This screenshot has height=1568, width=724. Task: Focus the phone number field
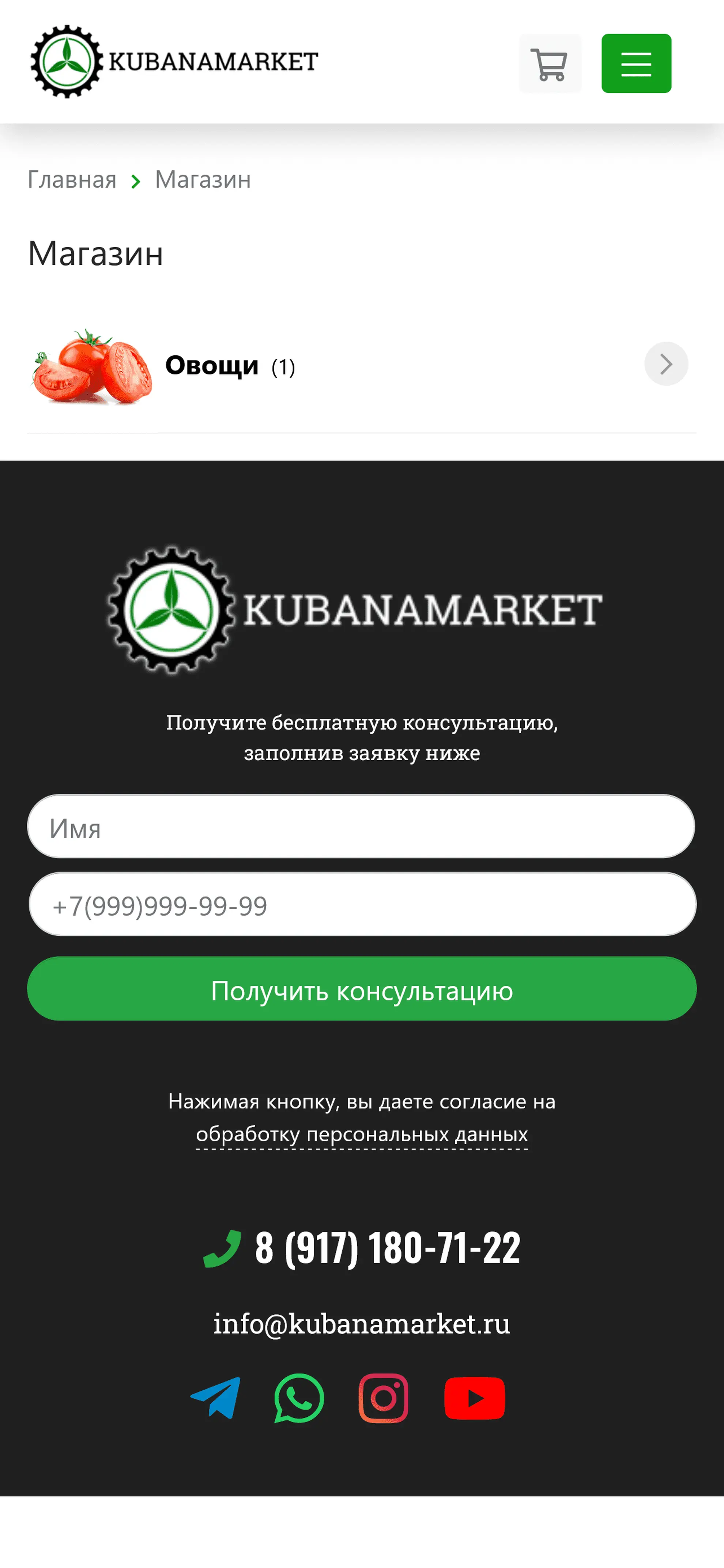[x=362, y=905]
